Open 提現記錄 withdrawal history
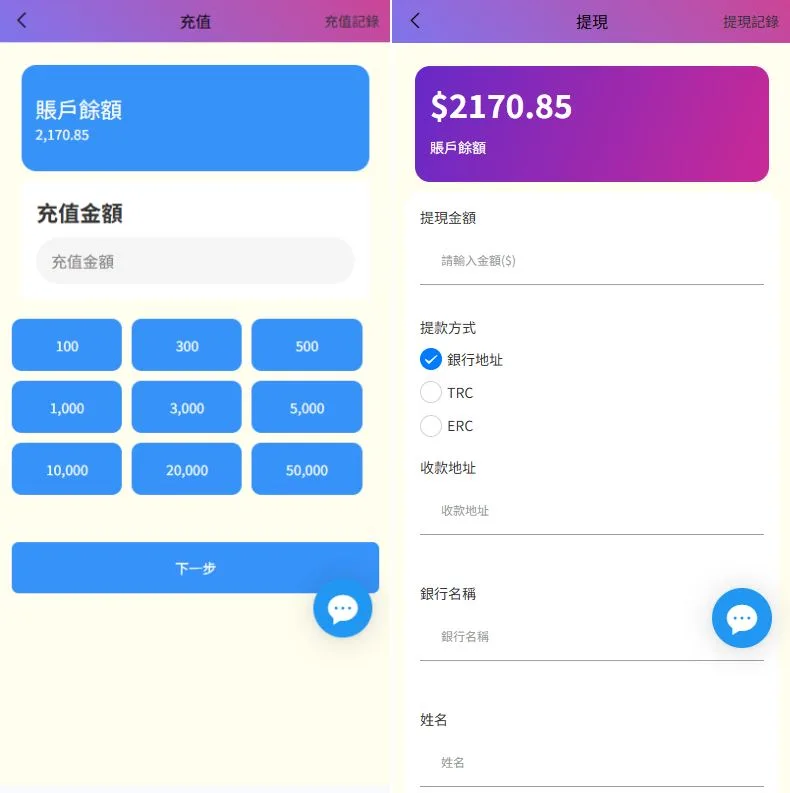The height and width of the screenshot is (793, 790). point(750,21)
